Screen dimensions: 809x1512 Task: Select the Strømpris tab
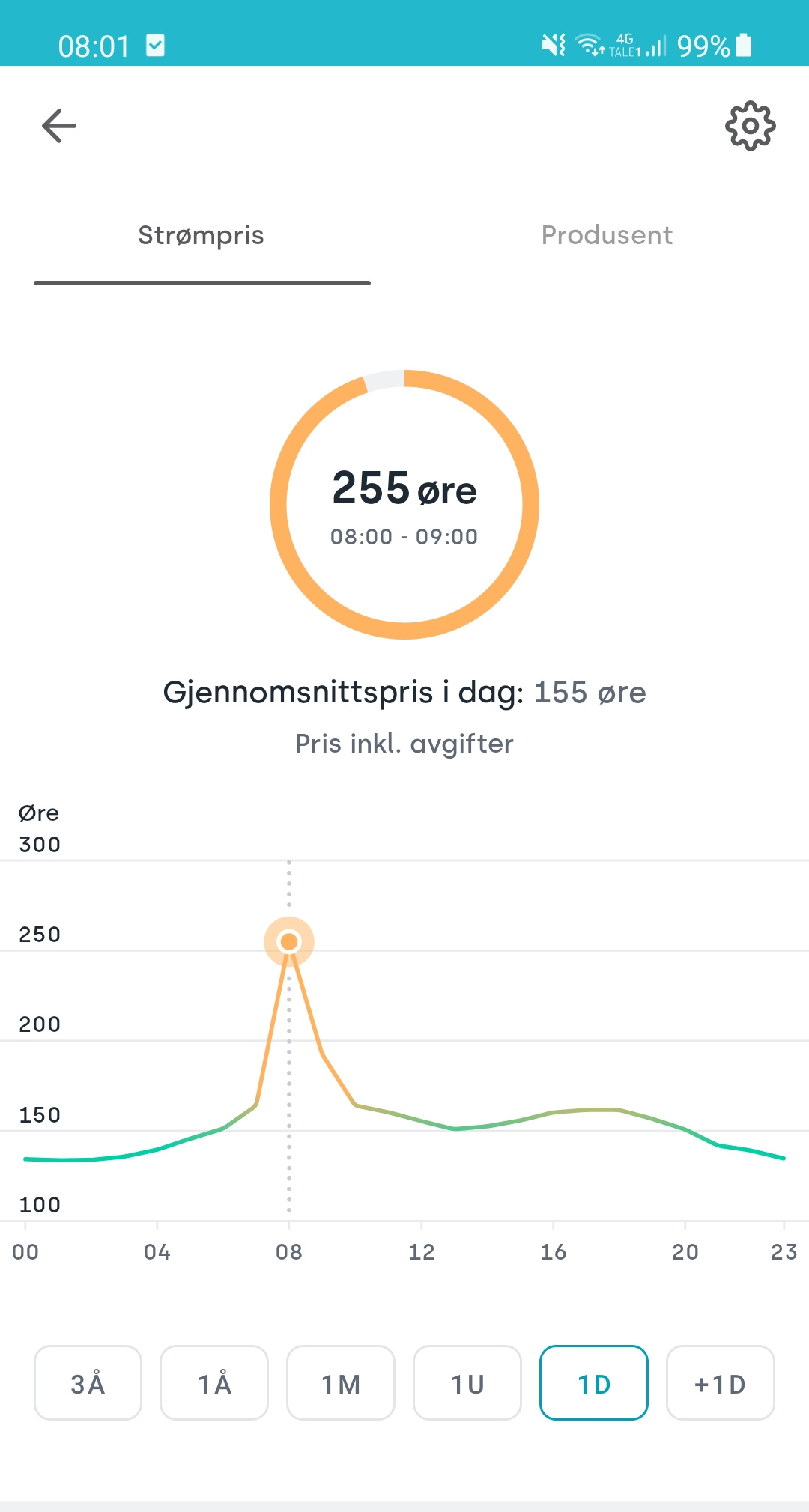click(x=202, y=235)
